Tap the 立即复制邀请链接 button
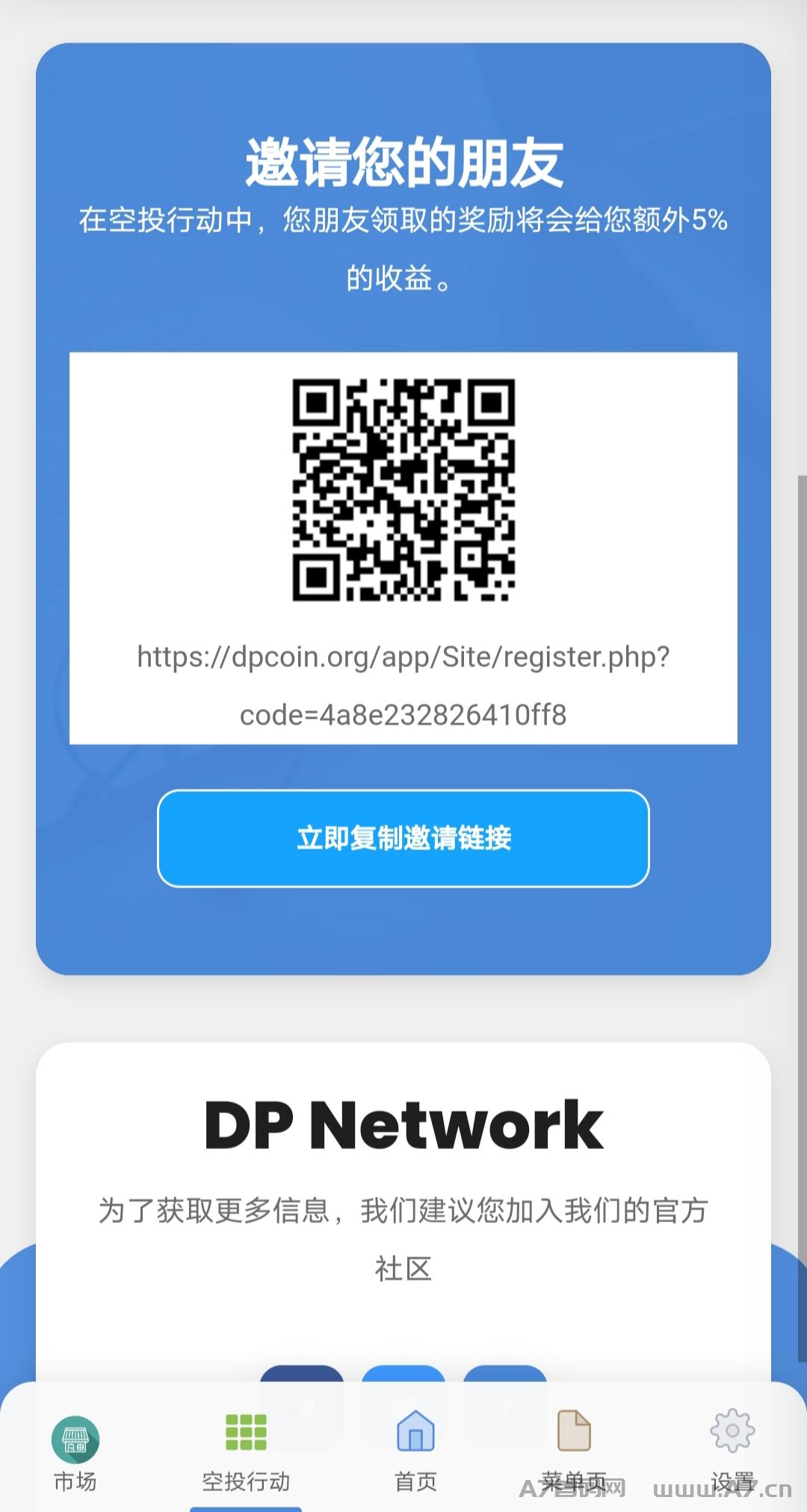This screenshot has height=1512, width=807. pos(403,838)
